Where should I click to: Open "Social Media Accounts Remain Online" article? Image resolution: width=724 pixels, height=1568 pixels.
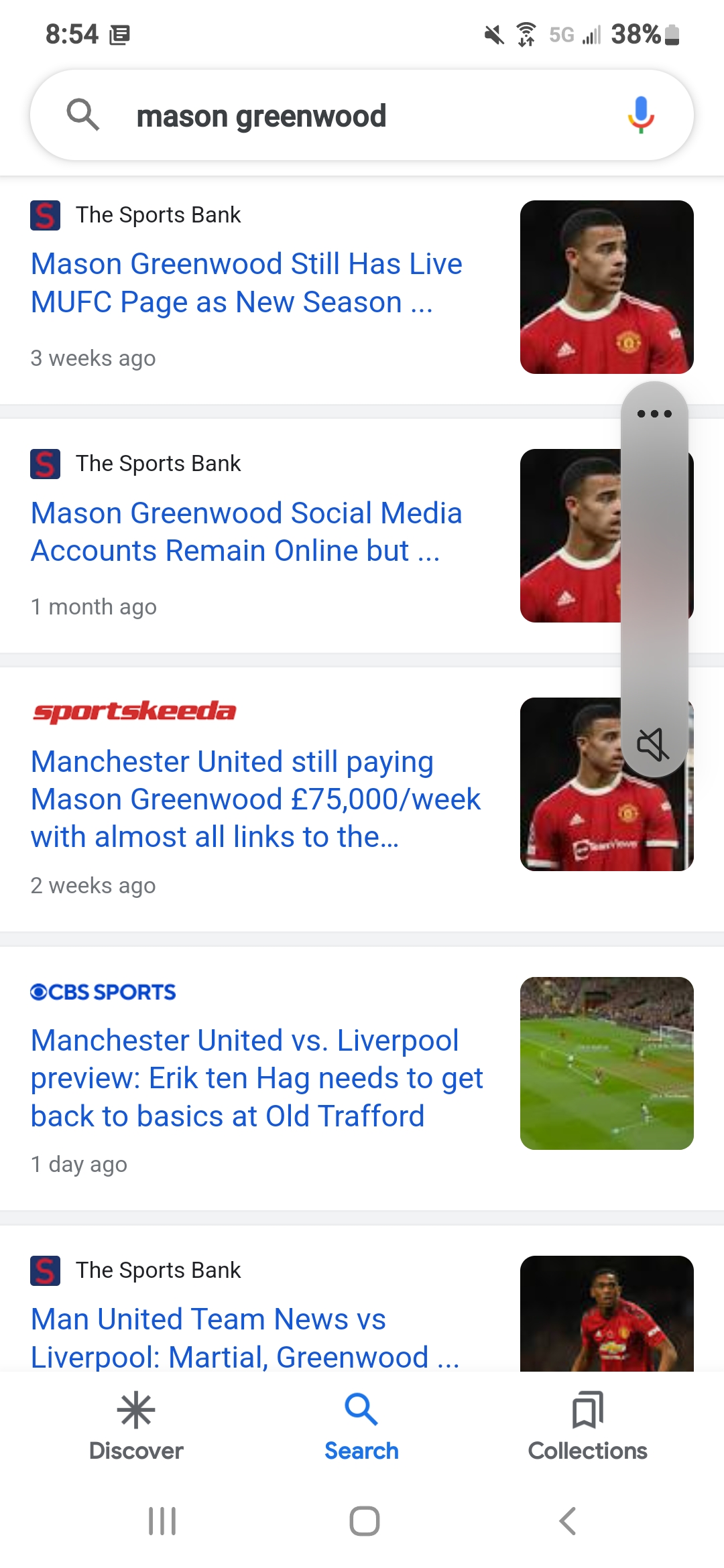click(247, 531)
